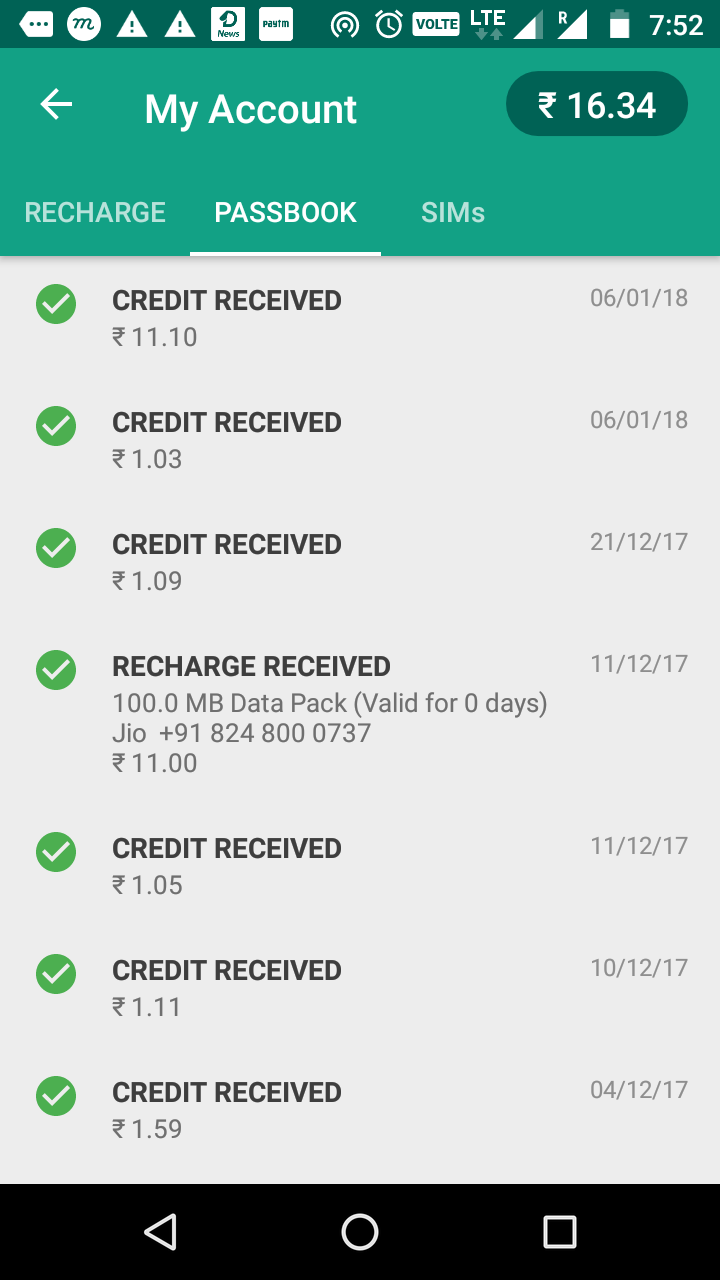Tap the system home button
The image size is (720, 1280).
pos(360,1232)
